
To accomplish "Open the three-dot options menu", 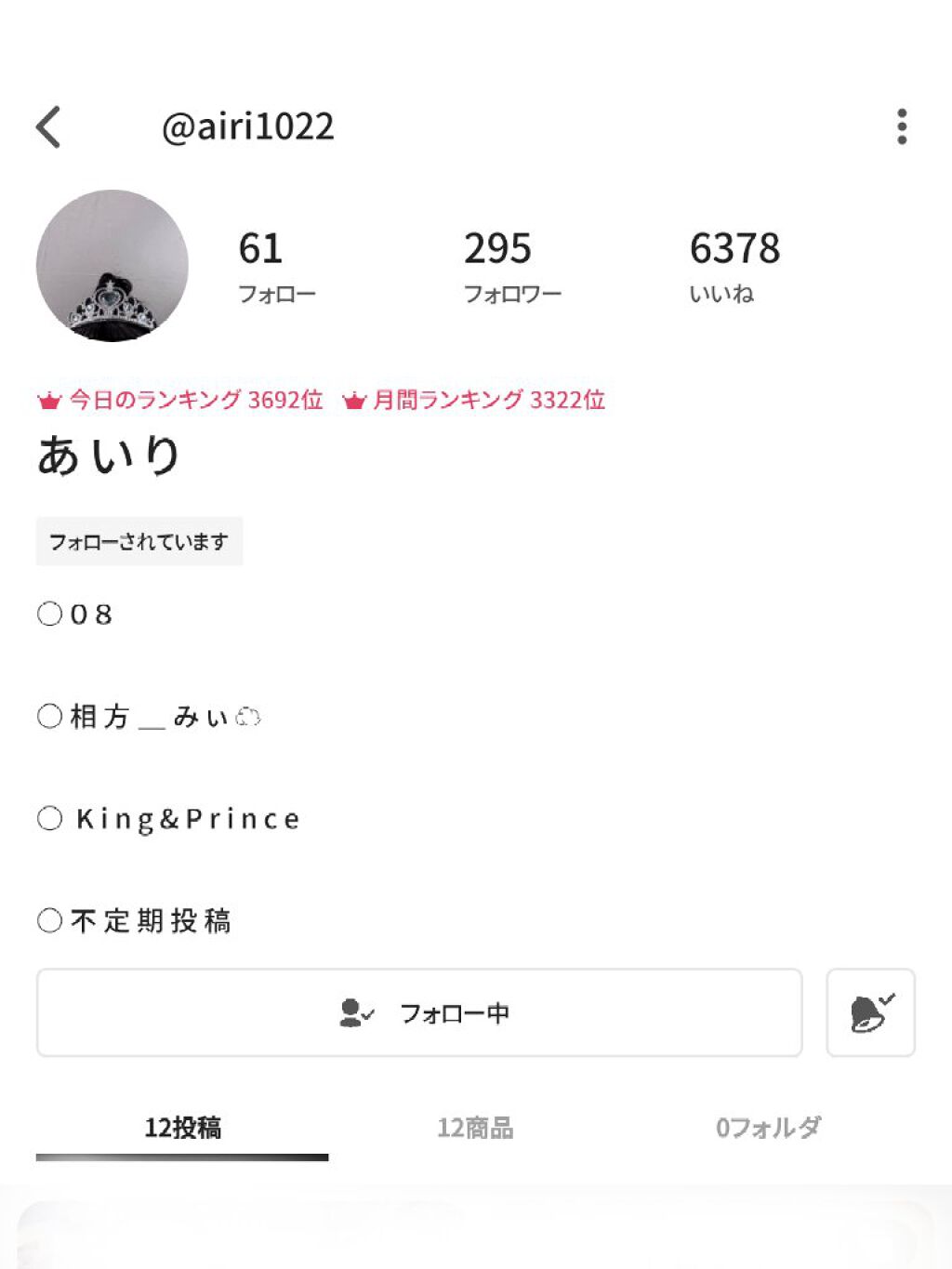I will pos(901,126).
